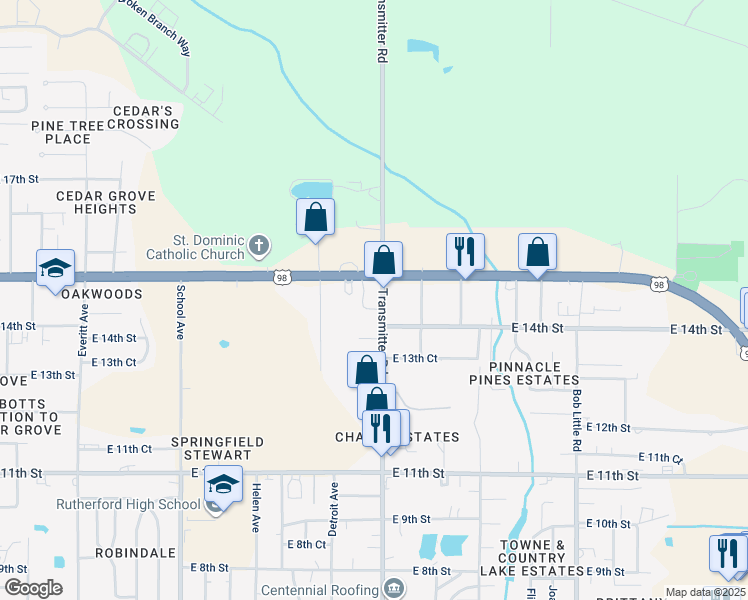The height and width of the screenshot is (600, 748).
Task: Open the school marker at Rutherford High School
Action: (x=223, y=486)
